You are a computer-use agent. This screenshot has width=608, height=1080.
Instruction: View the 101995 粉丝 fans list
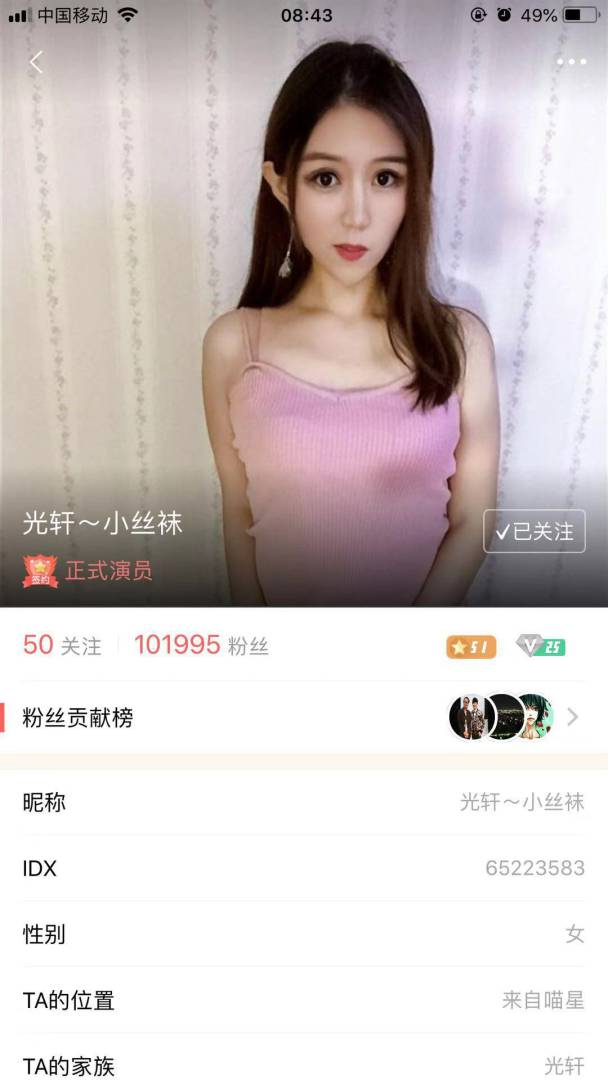coord(201,646)
